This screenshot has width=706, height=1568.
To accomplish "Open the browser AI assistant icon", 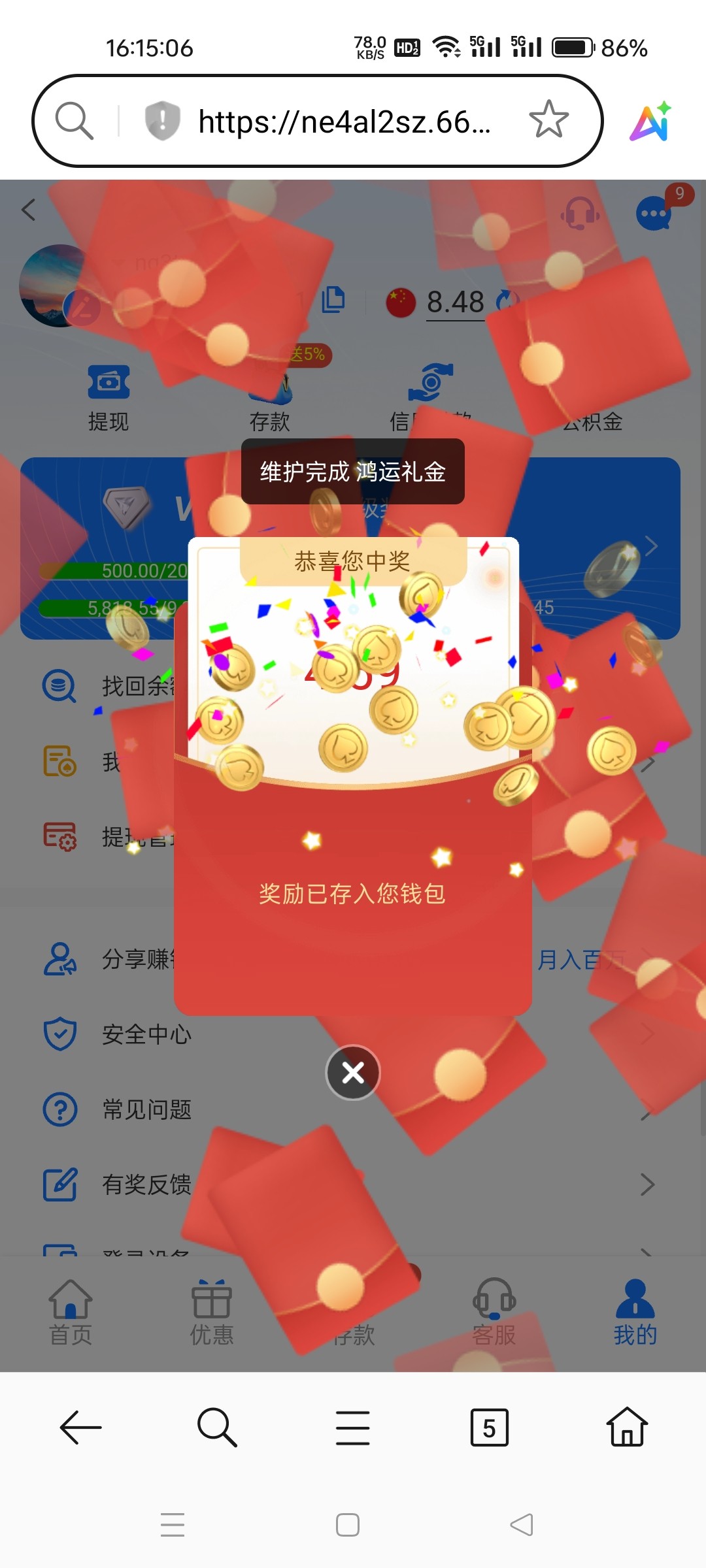I will click(x=650, y=122).
